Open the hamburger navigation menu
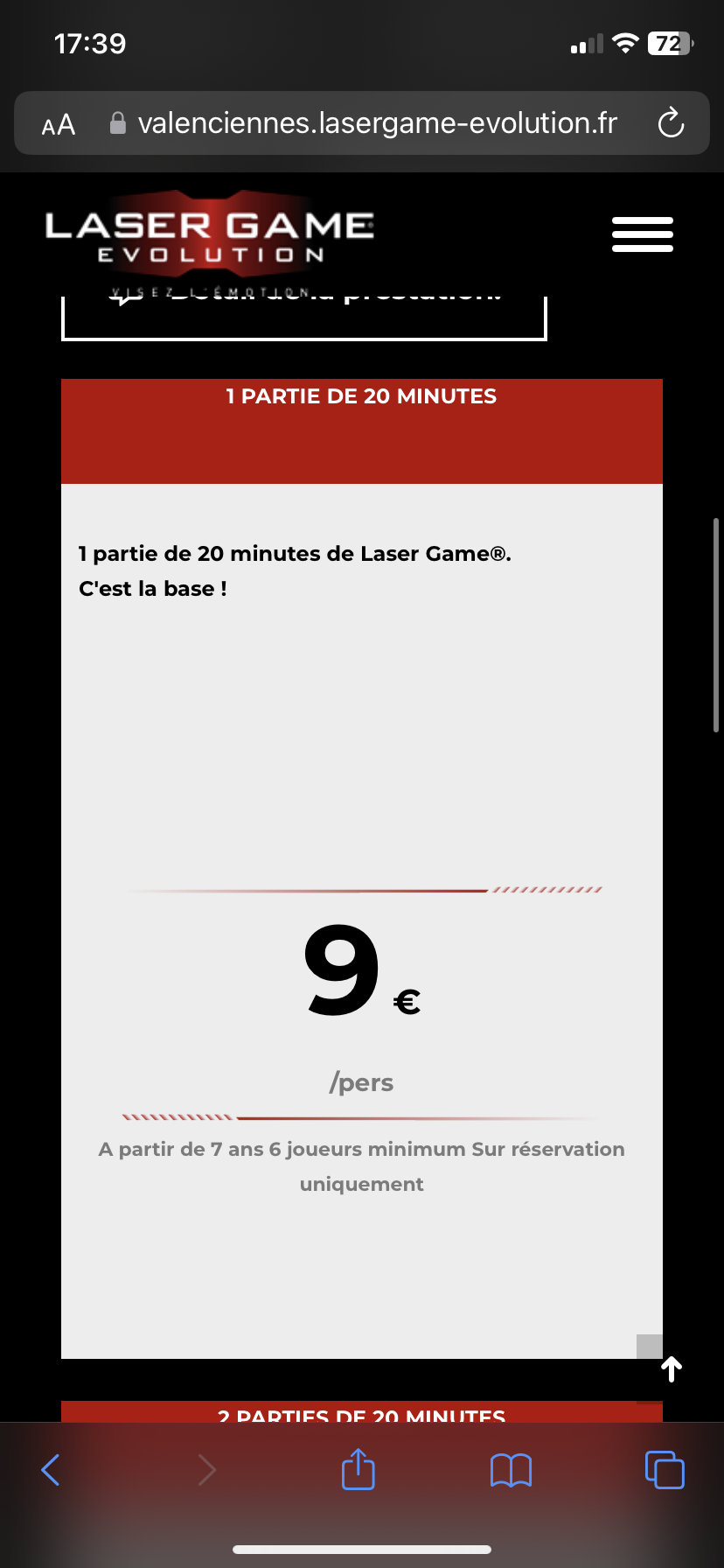724x1568 pixels. pyautogui.click(x=642, y=234)
